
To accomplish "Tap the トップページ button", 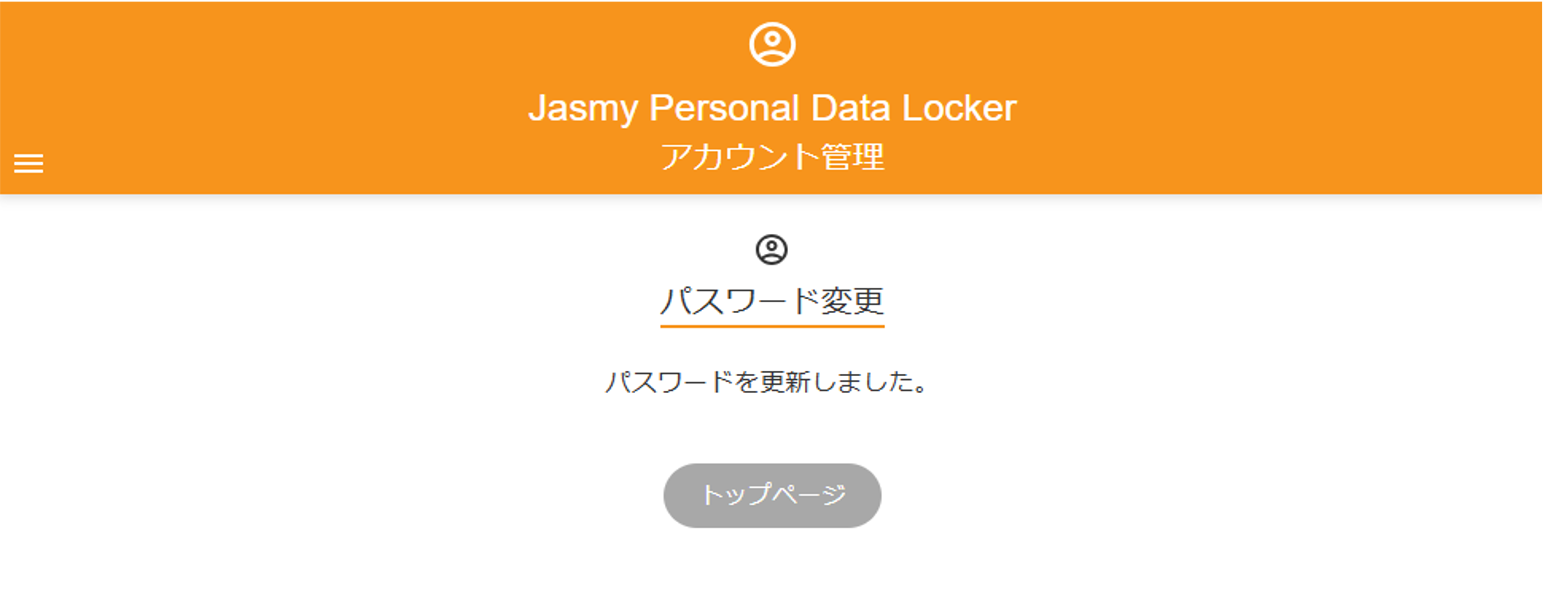I will pos(772,495).
